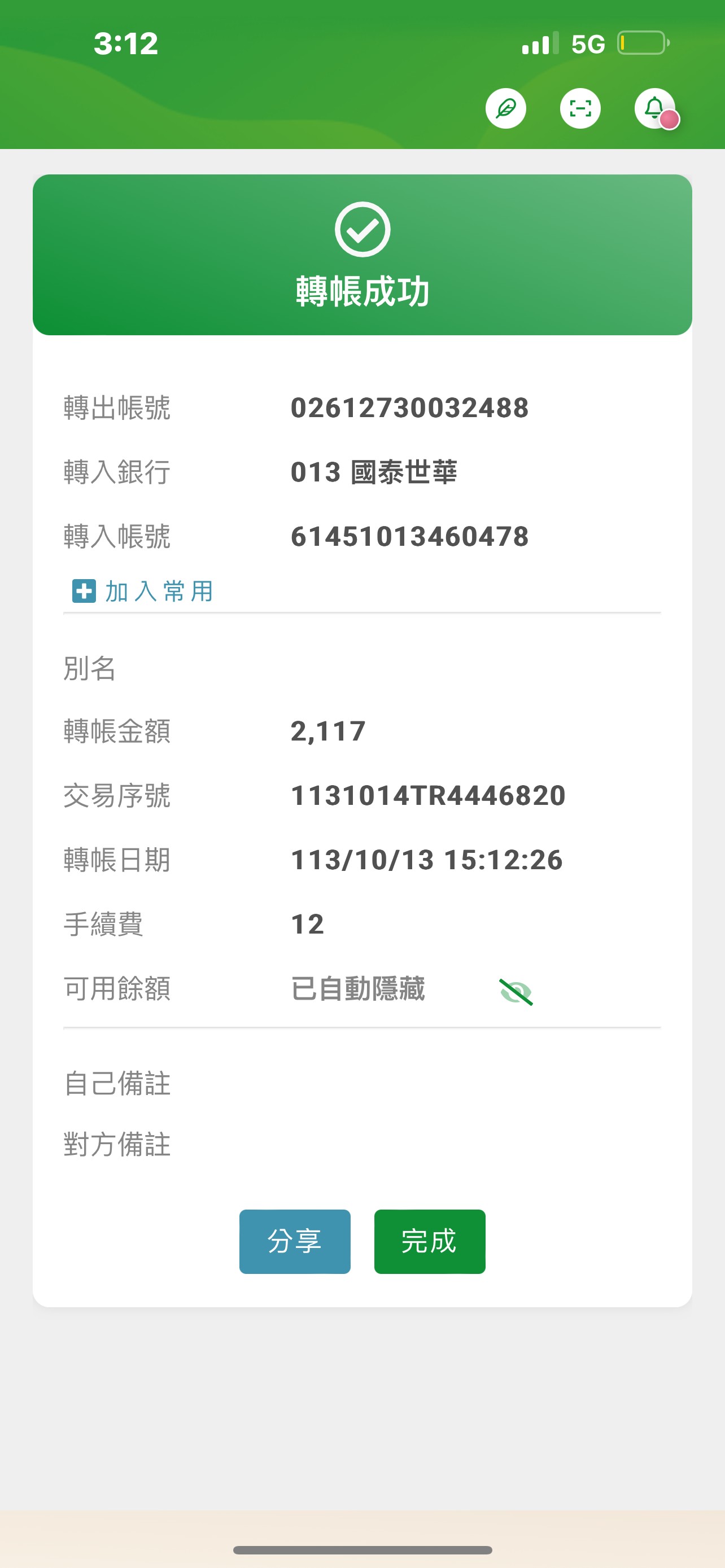Viewport: 725px width, 1568px height.
Task: Open the notifications bell
Action: [655, 108]
